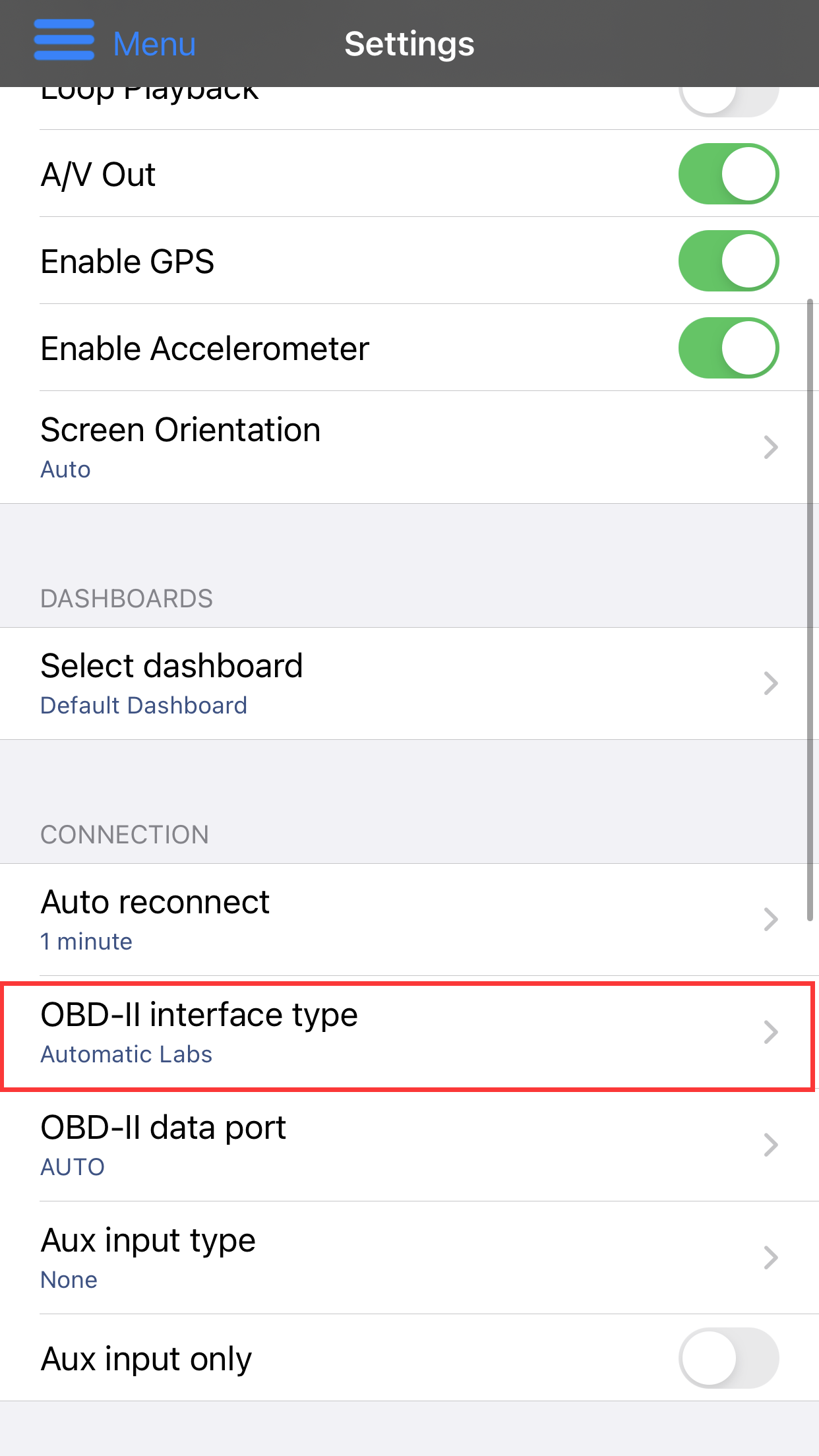Open the Menu drawer button
This screenshot has width=819, height=1456.
tap(115, 44)
